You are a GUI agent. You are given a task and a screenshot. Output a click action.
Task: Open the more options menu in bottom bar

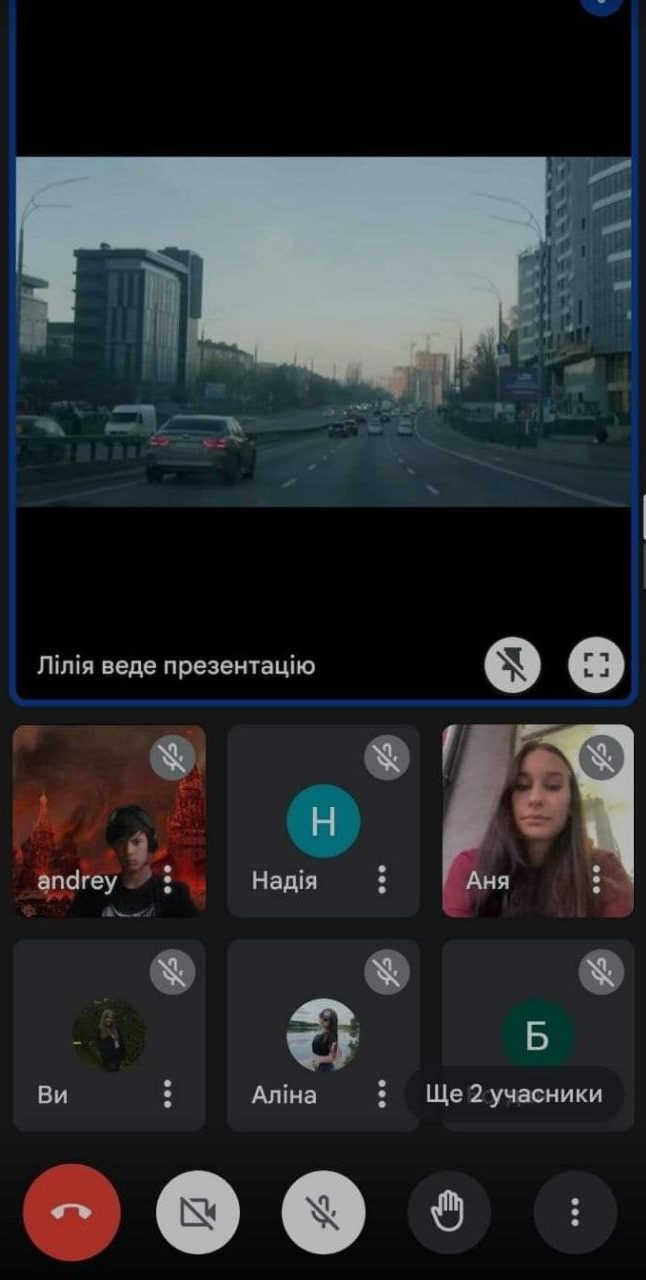click(x=575, y=1213)
